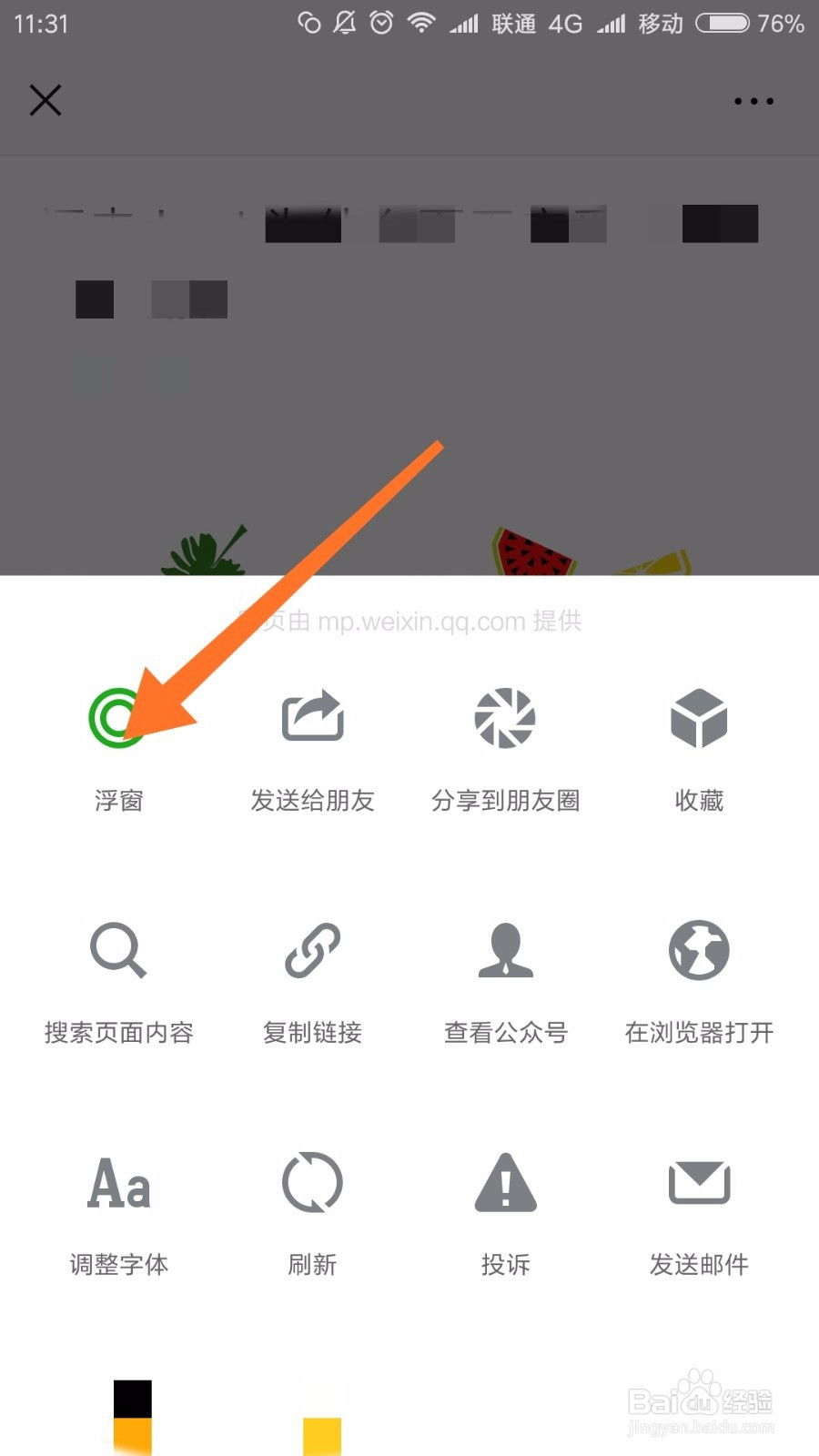Image resolution: width=819 pixels, height=1456 pixels.
Task: Close the article with the X button
Action: [x=45, y=100]
